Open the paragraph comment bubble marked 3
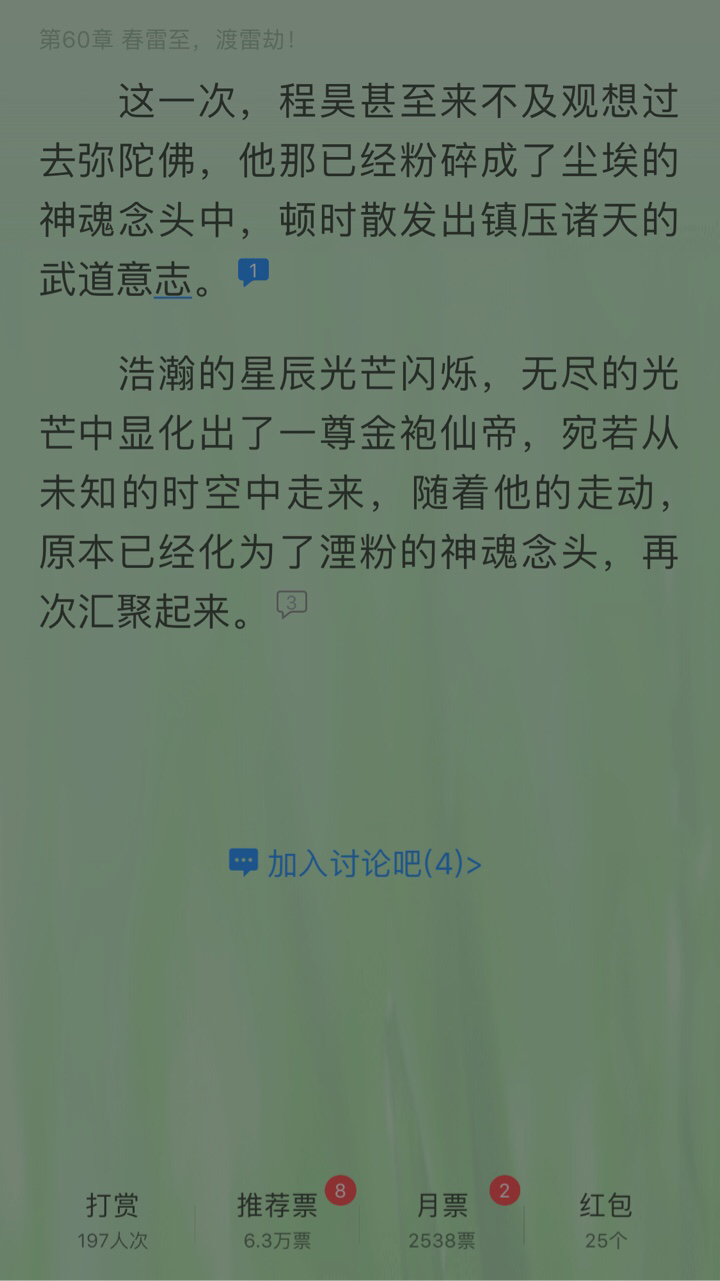 tap(291, 604)
